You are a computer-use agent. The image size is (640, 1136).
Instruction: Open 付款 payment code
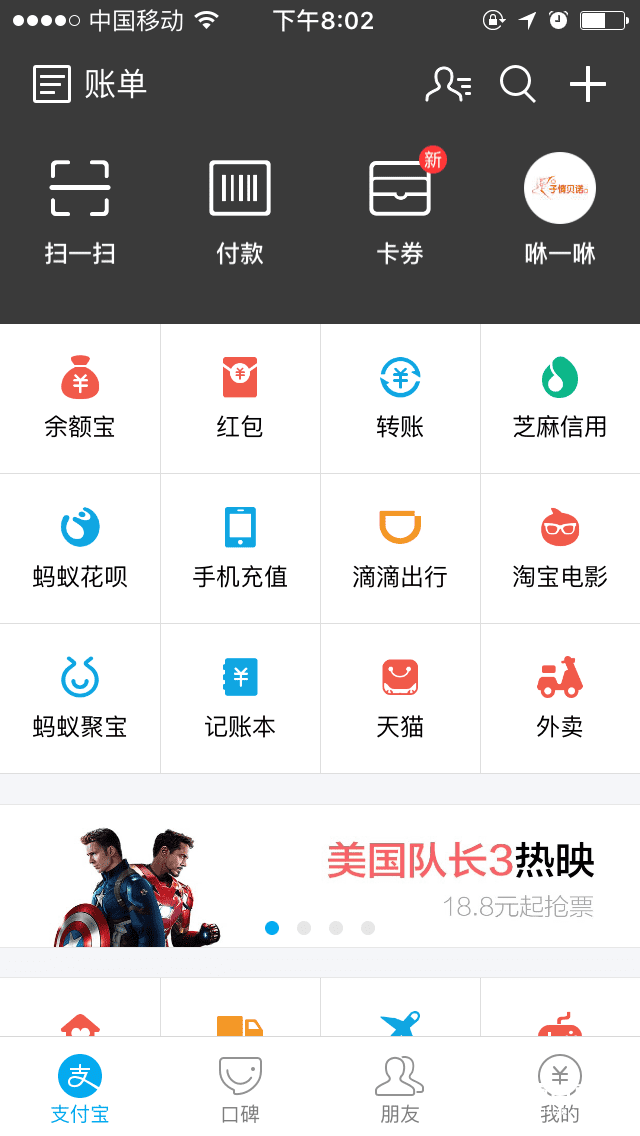(240, 210)
